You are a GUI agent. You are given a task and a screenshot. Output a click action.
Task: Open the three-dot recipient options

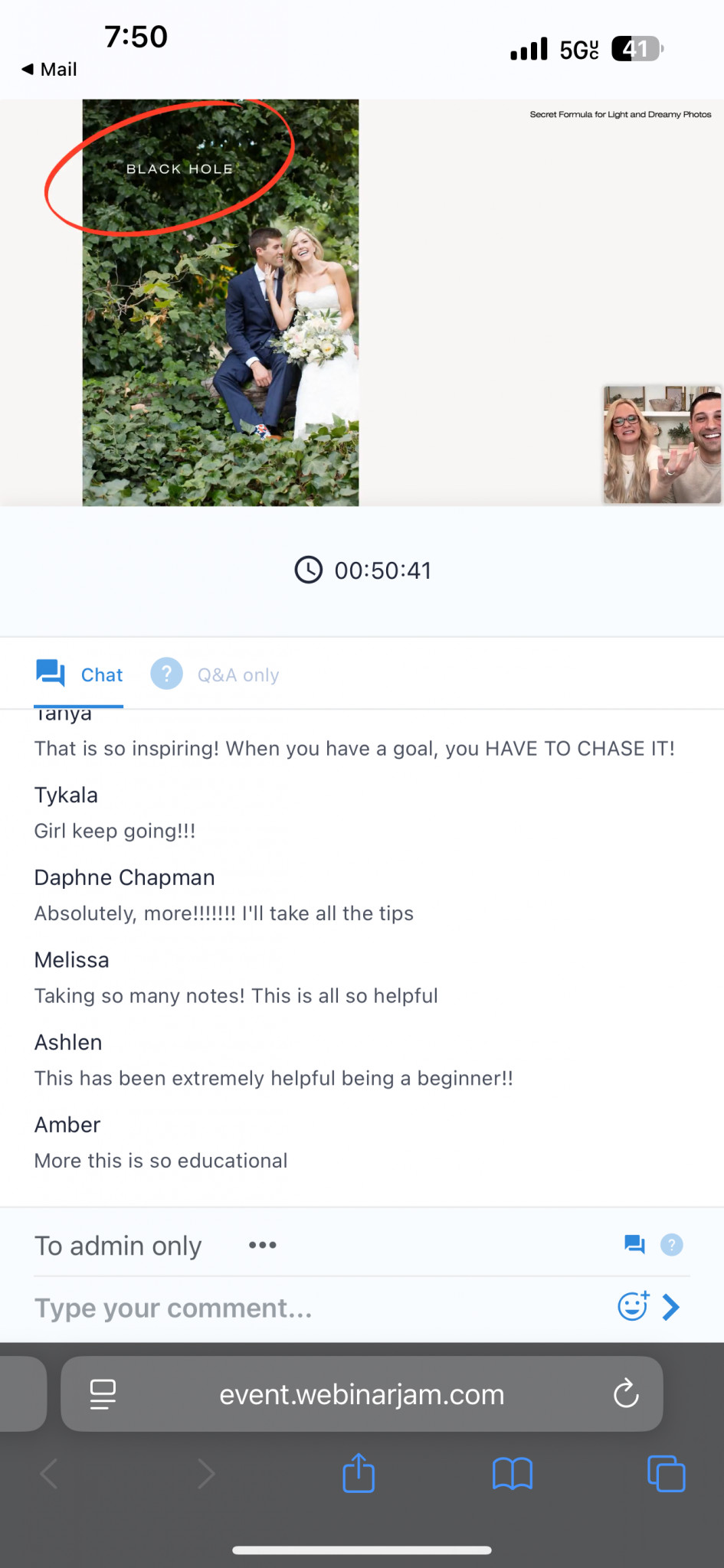262,1245
